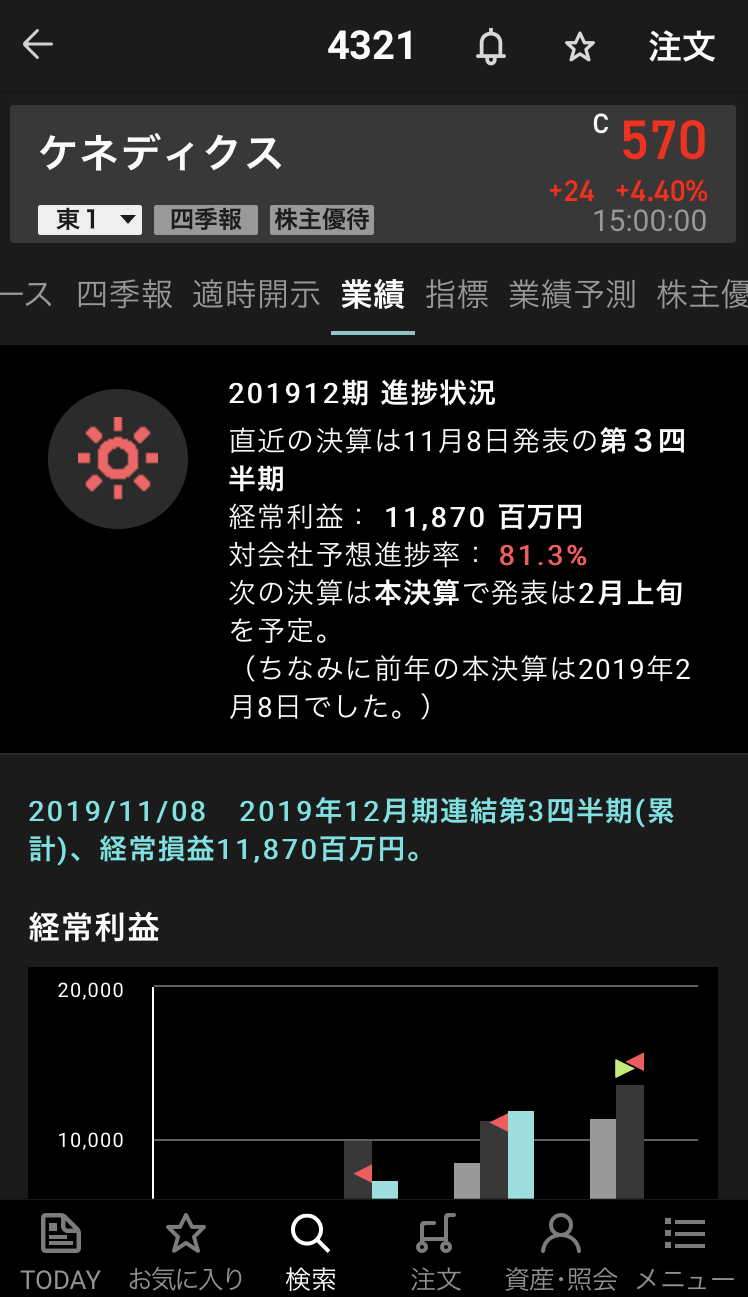748x1297 pixels.
Task: Go back using the arrow icon
Action: click(38, 45)
